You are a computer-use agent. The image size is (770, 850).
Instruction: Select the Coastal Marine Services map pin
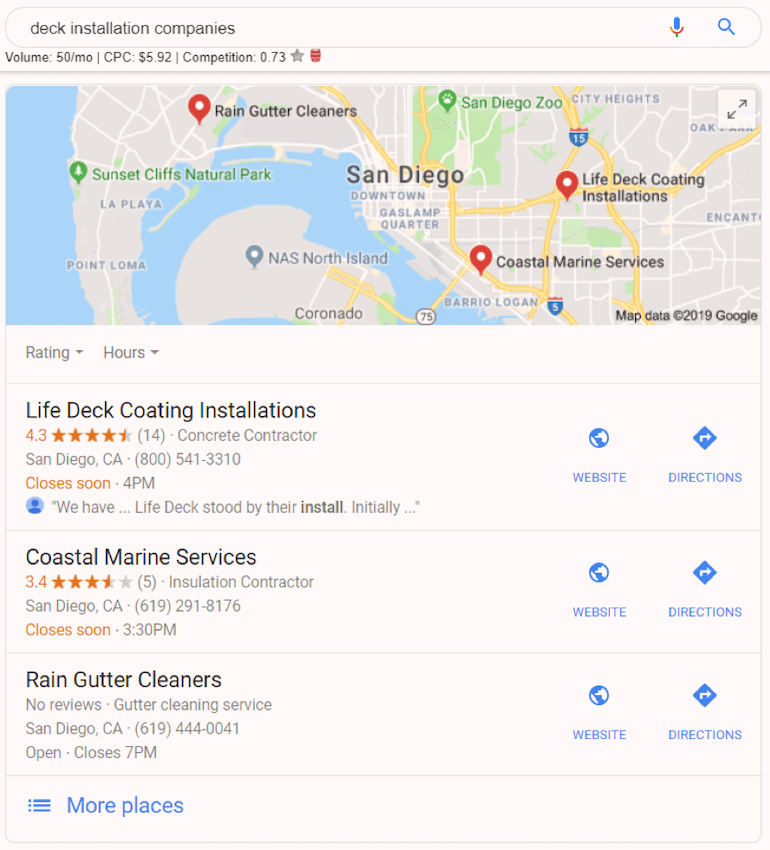pyautogui.click(x=480, y=259)
